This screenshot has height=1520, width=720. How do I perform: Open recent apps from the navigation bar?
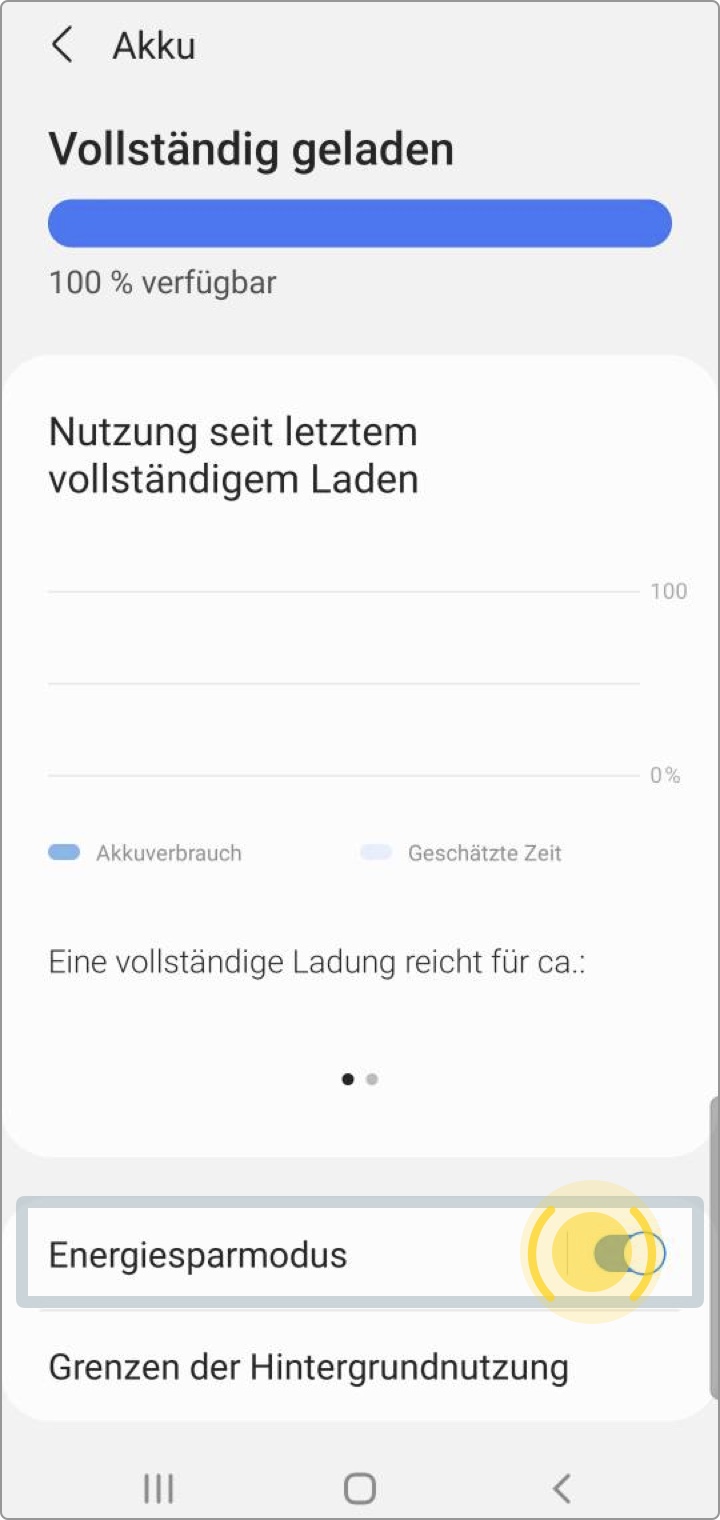[158, 1488]
